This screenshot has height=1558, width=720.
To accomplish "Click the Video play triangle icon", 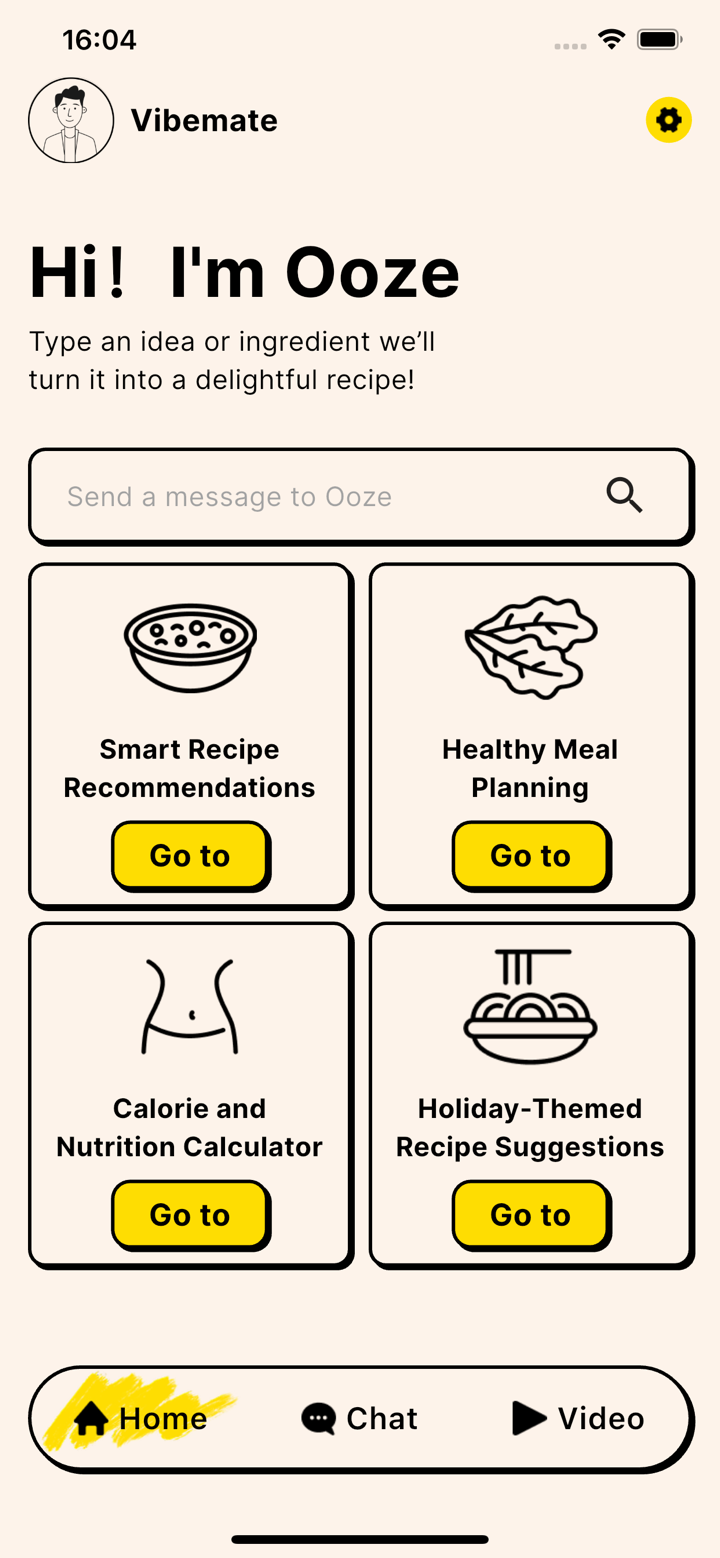I will 528,1417.
